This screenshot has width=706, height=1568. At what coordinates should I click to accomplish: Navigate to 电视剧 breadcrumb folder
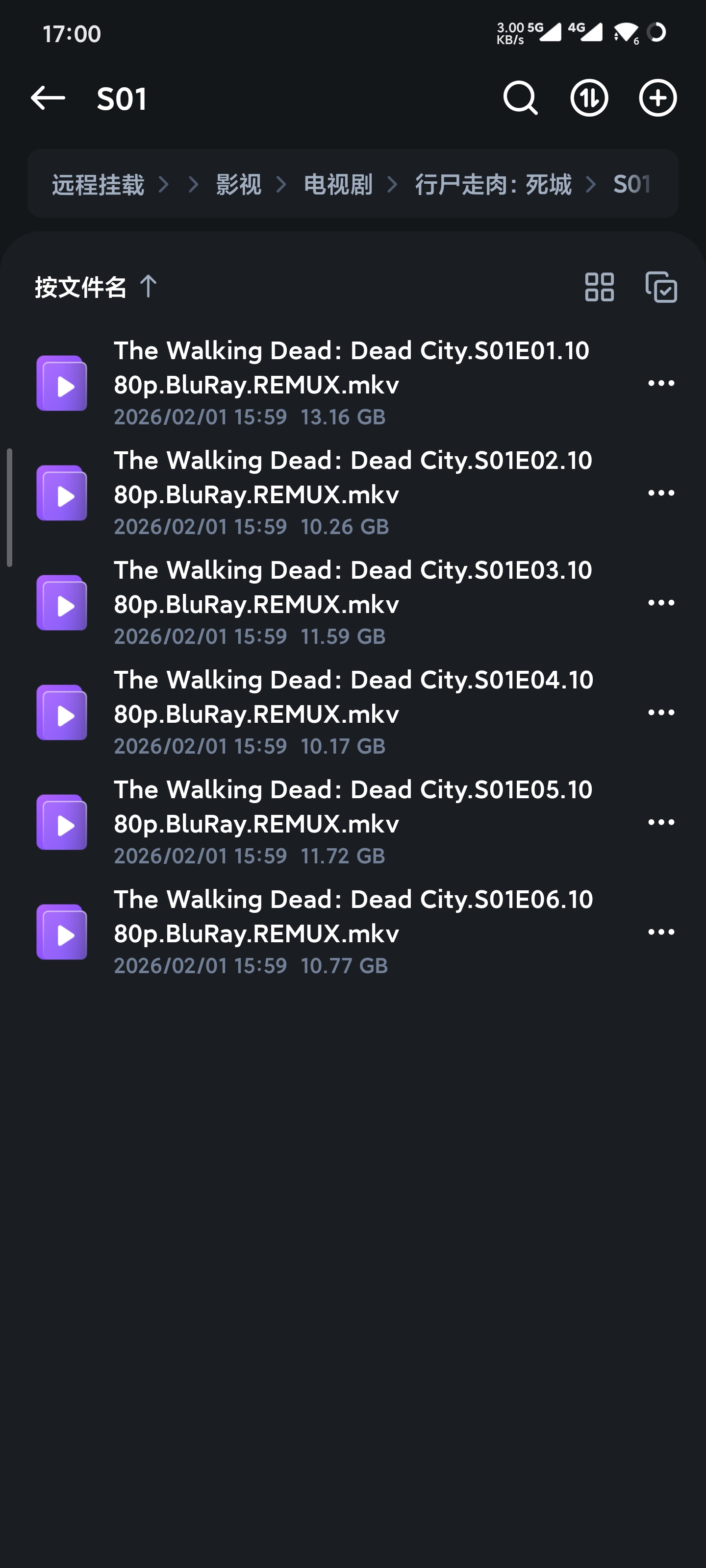[x=338, y=184]
